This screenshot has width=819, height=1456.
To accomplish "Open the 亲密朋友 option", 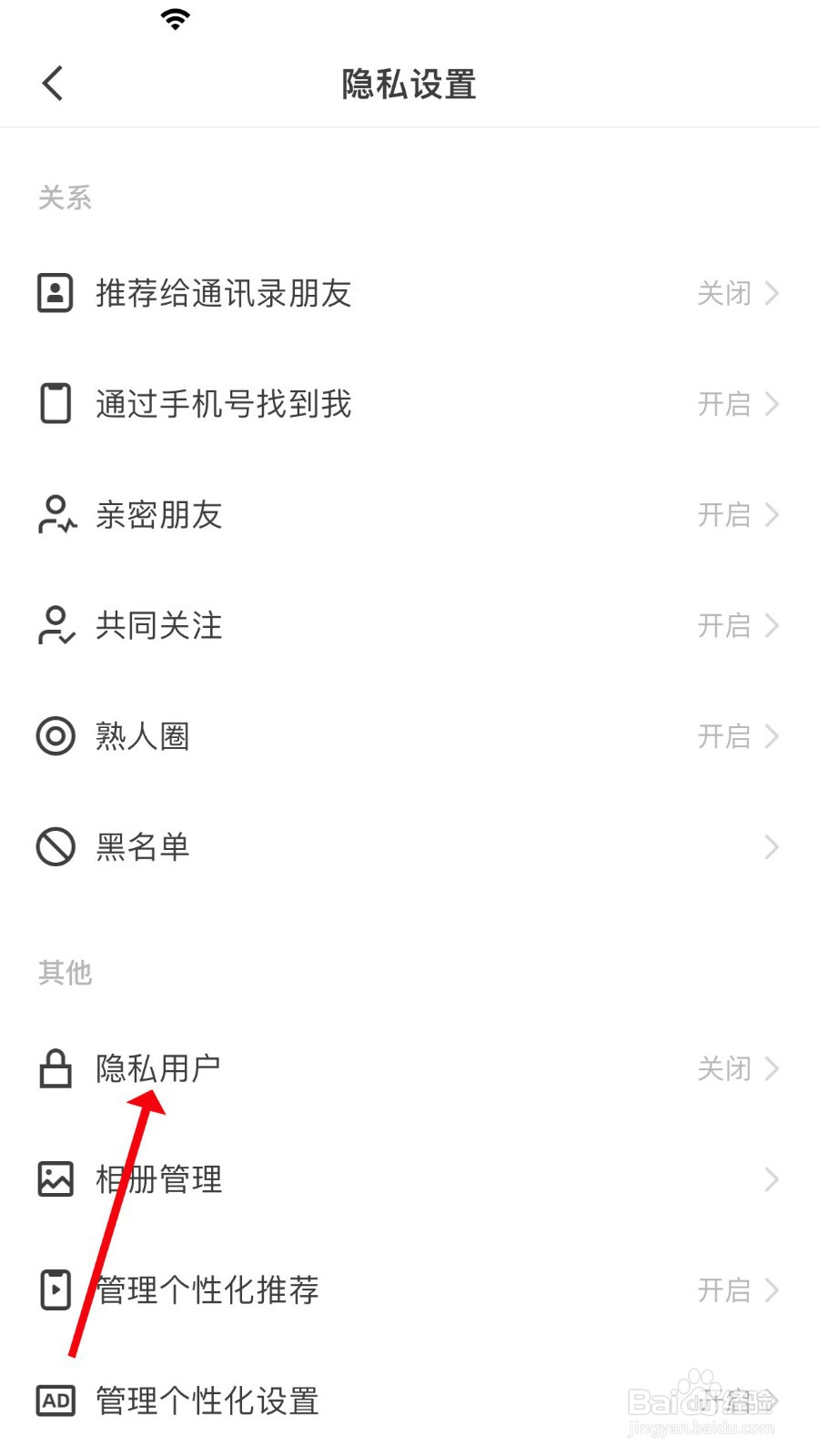I will pos(409,515).
